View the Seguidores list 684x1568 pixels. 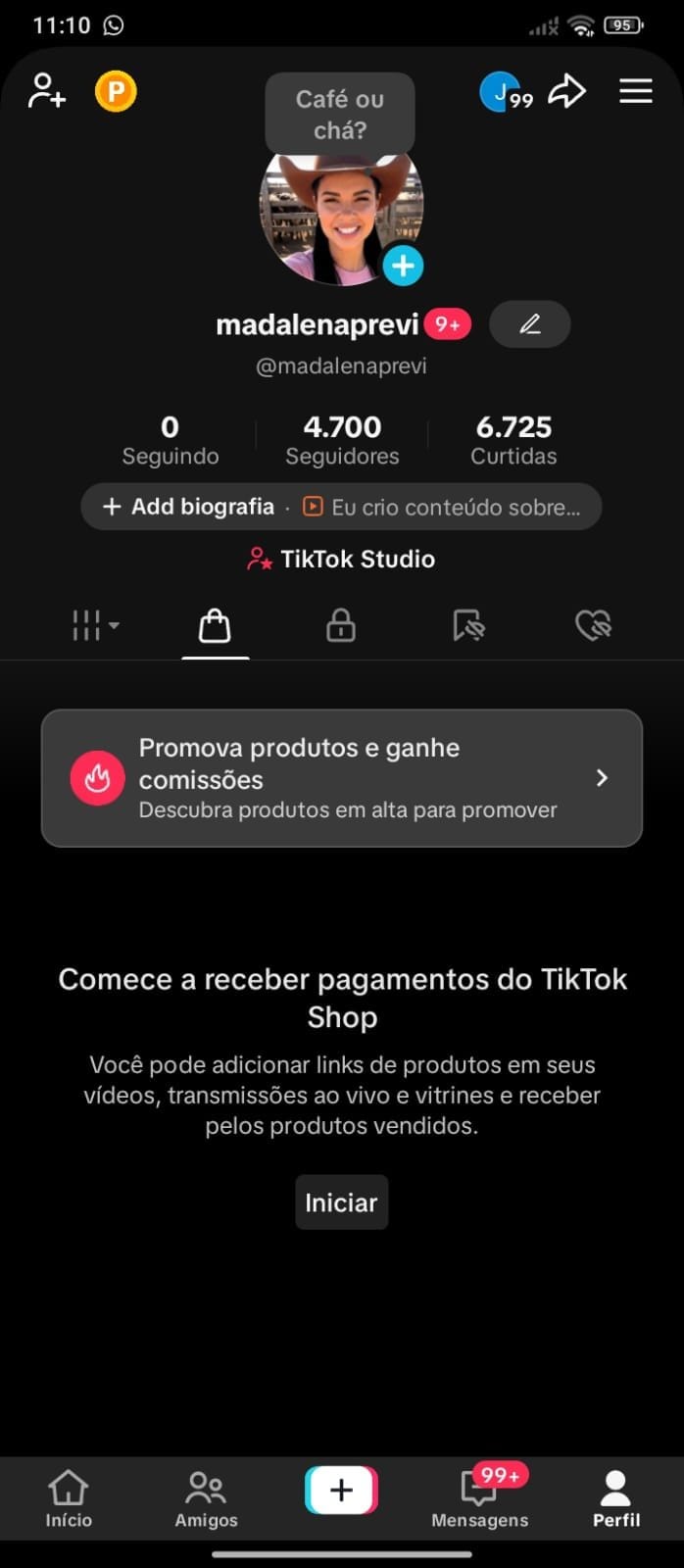(x=342, y=439)
